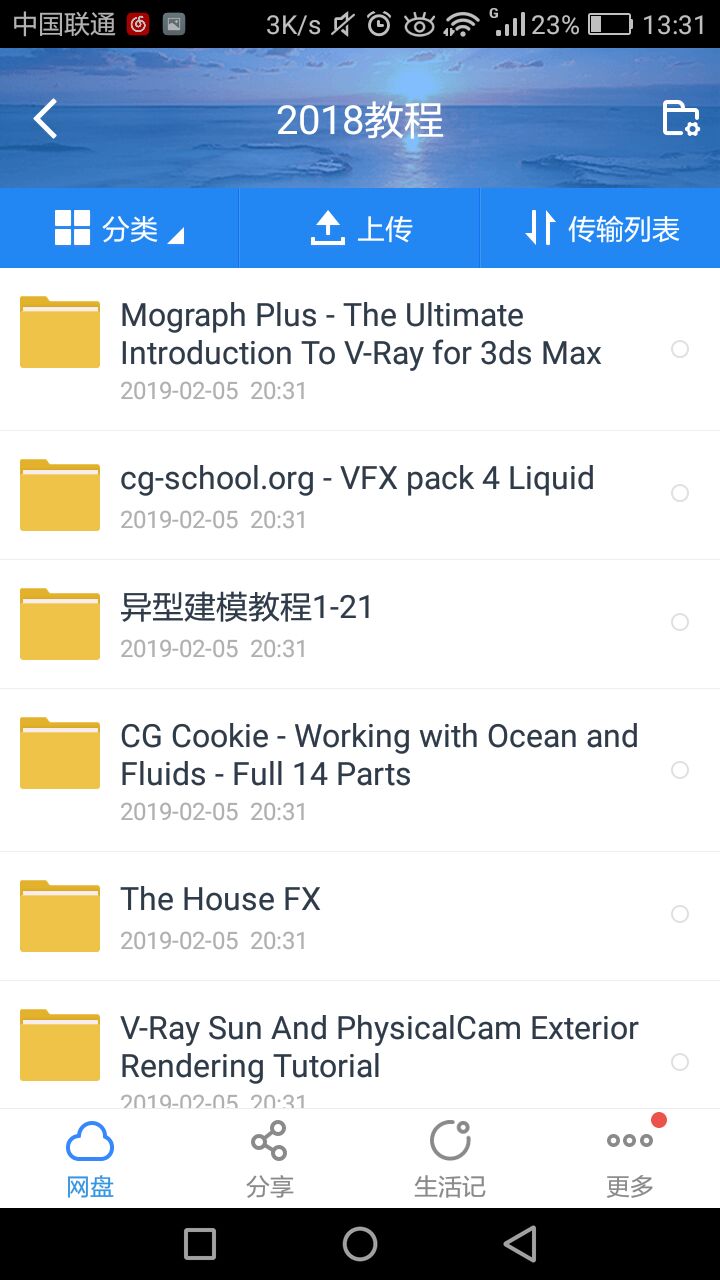This screenshot has width=720, height=1280.
Task: Open The House FX folder
Action: click(360, 916)
